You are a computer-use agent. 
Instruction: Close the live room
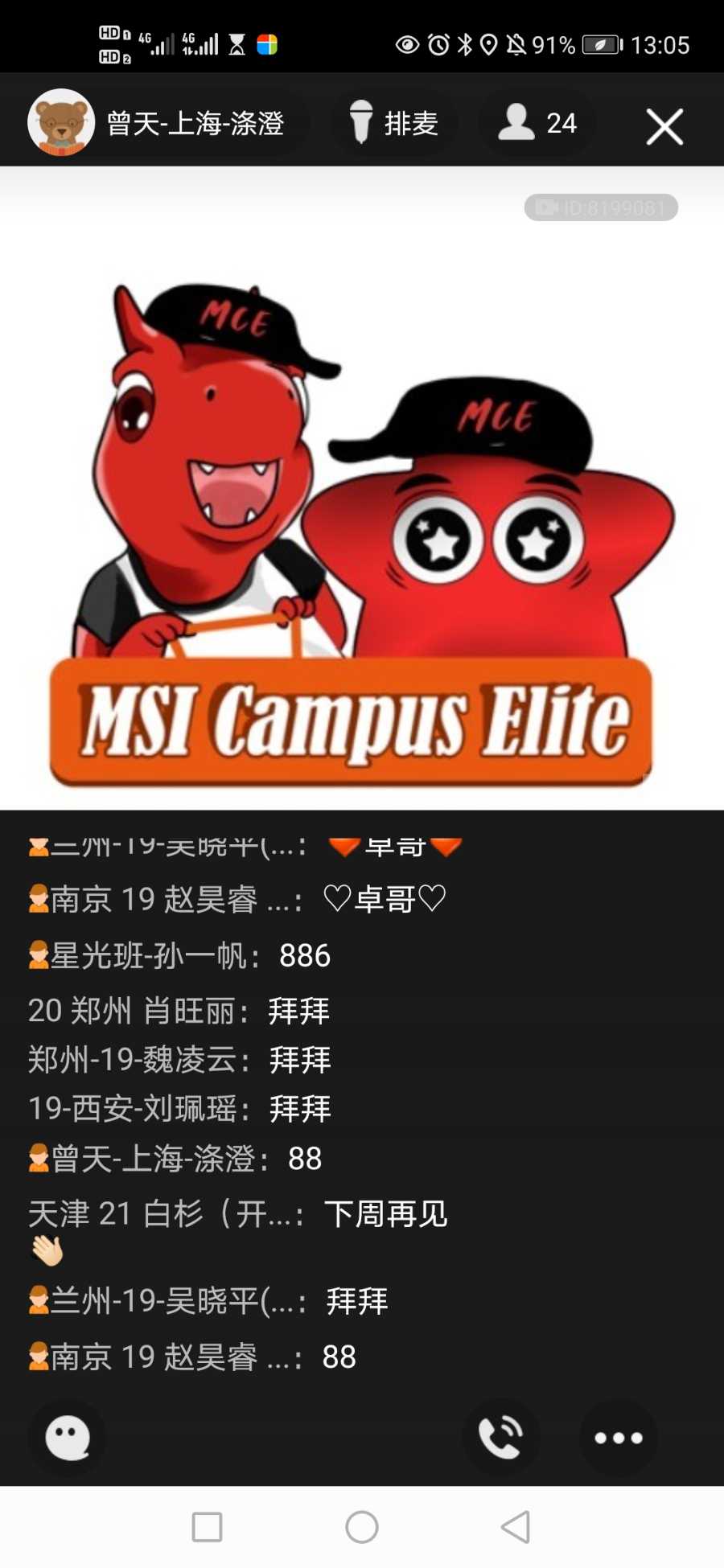[664, 126]
